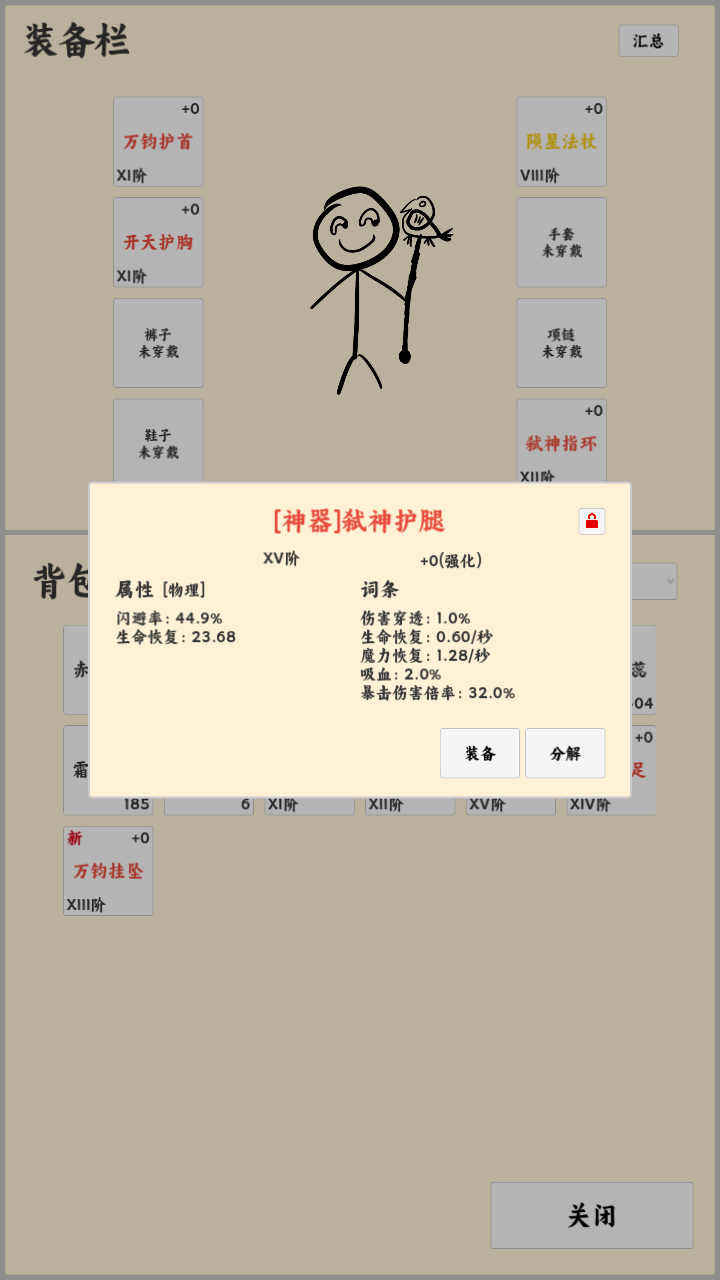Tap the empty 手套 slot

point(561,242)
